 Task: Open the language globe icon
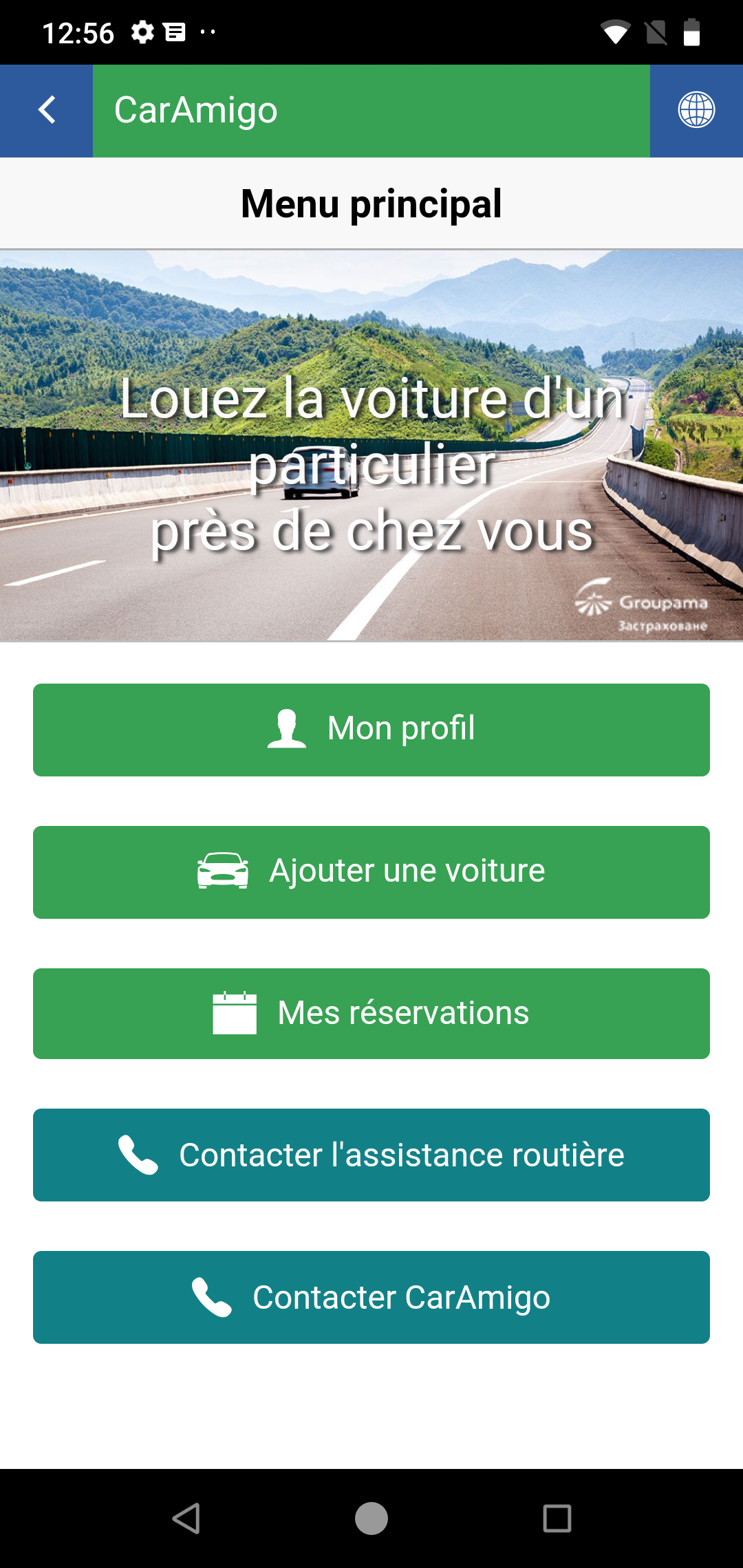click(x=696, y=110)
